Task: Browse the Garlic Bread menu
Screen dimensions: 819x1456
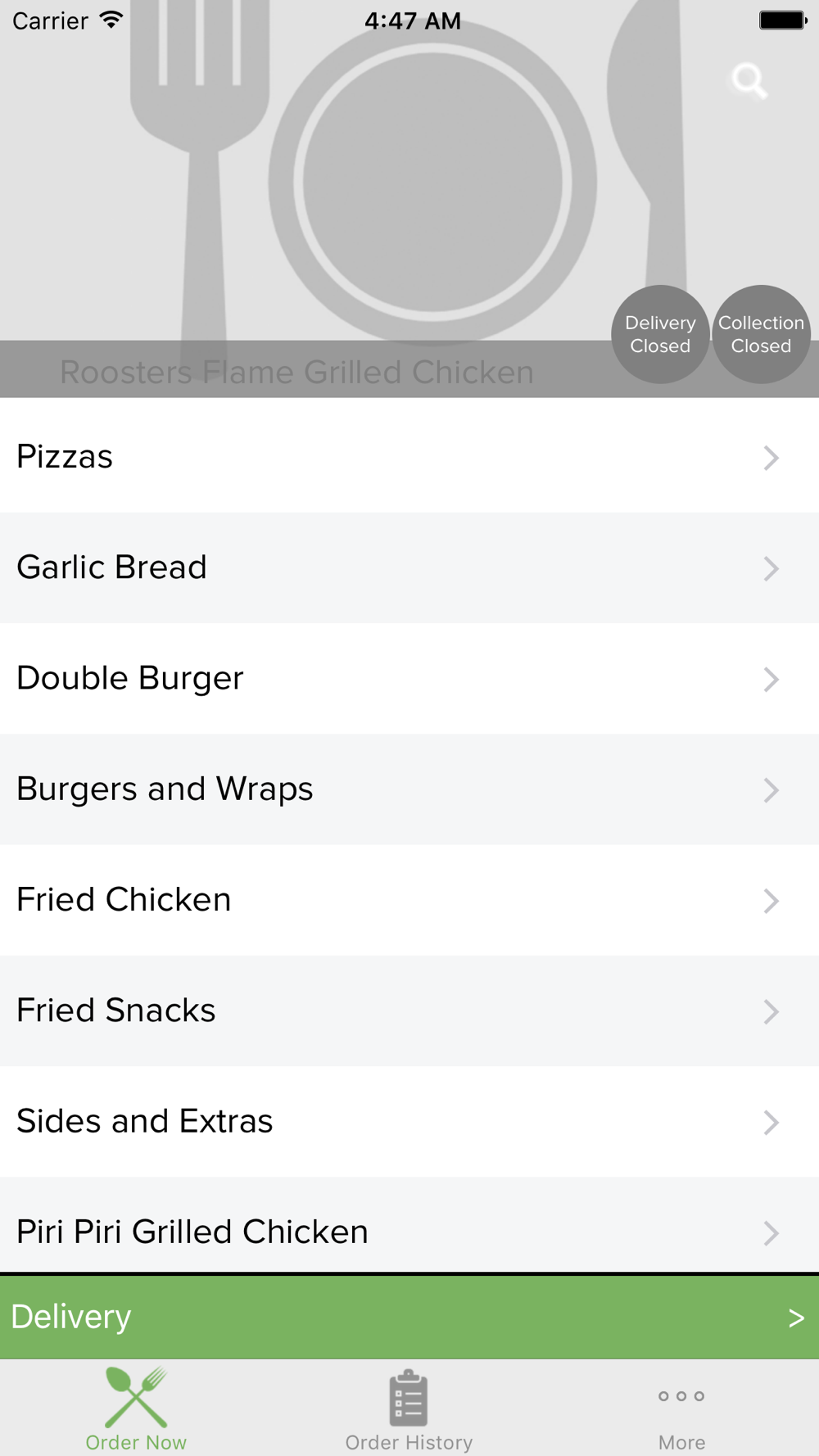Action: click(x=409, y=567)
